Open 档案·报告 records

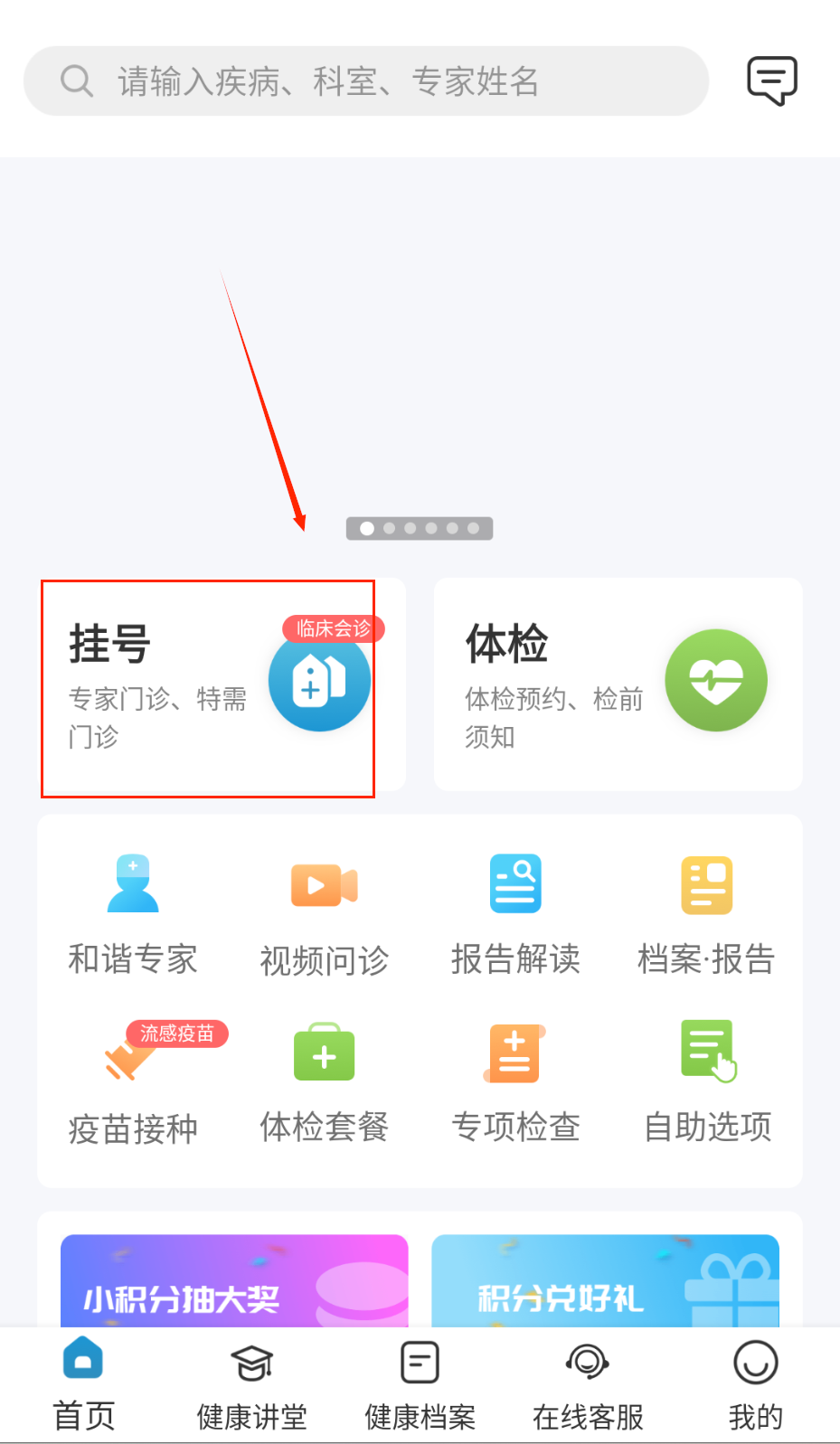706,915
